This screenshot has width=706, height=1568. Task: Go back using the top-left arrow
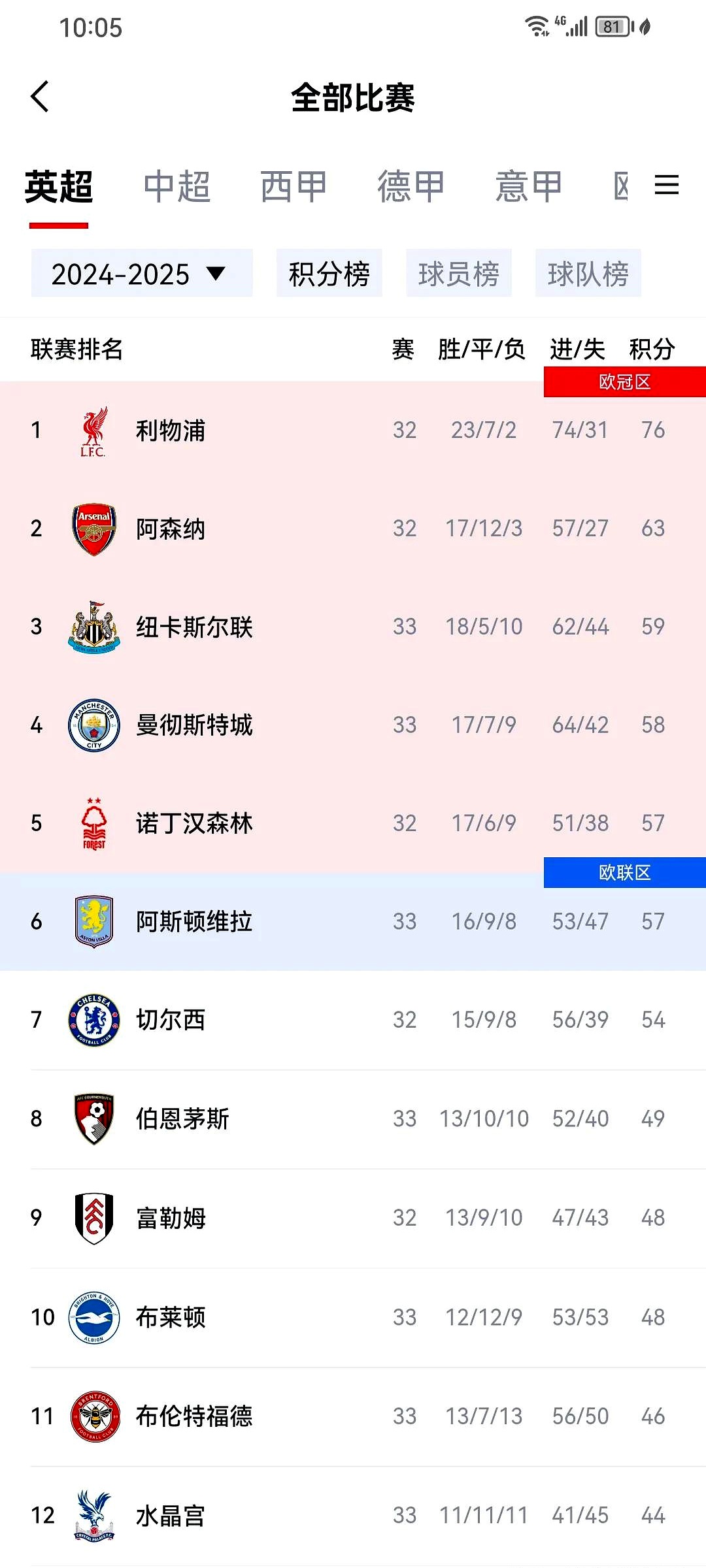40,97
